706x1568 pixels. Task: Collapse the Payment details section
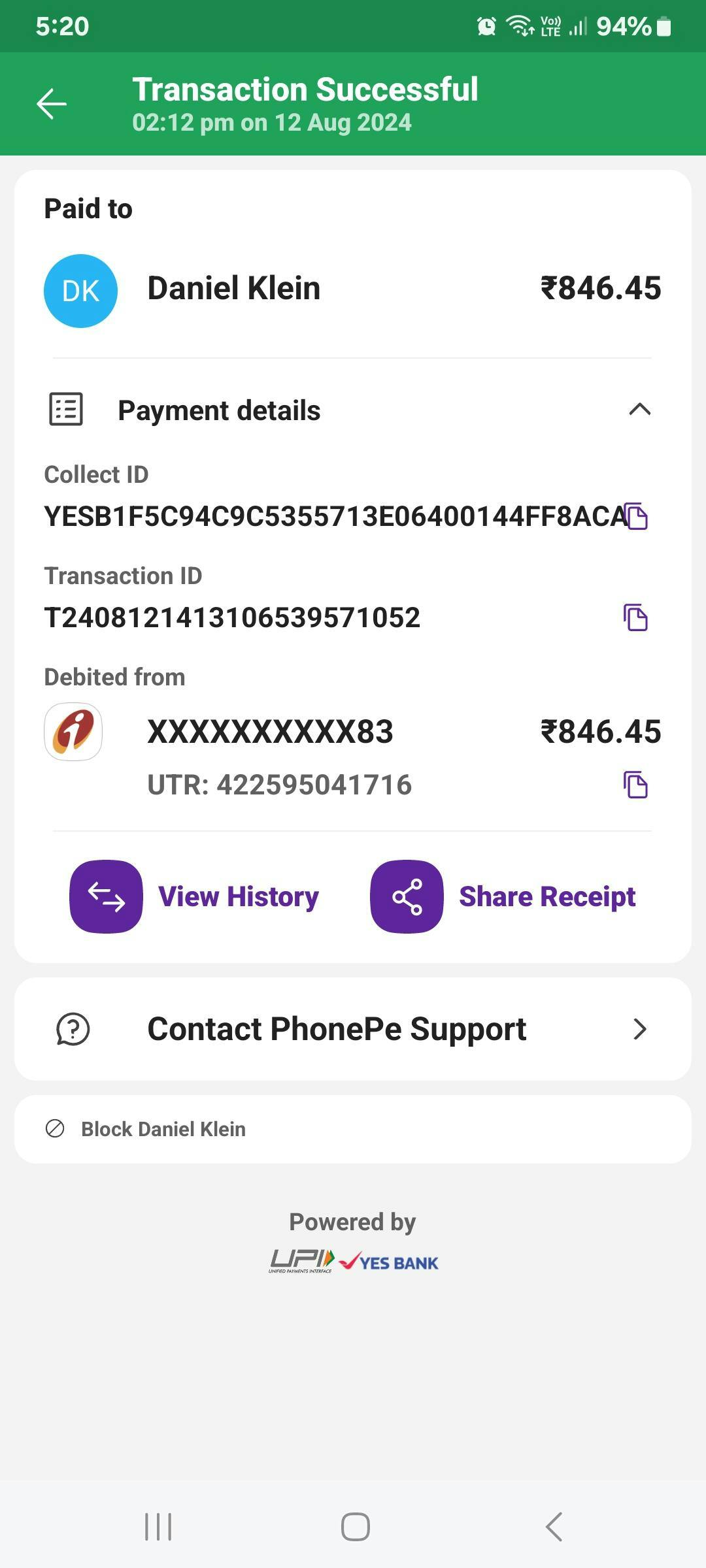click(x=639, y=410)
